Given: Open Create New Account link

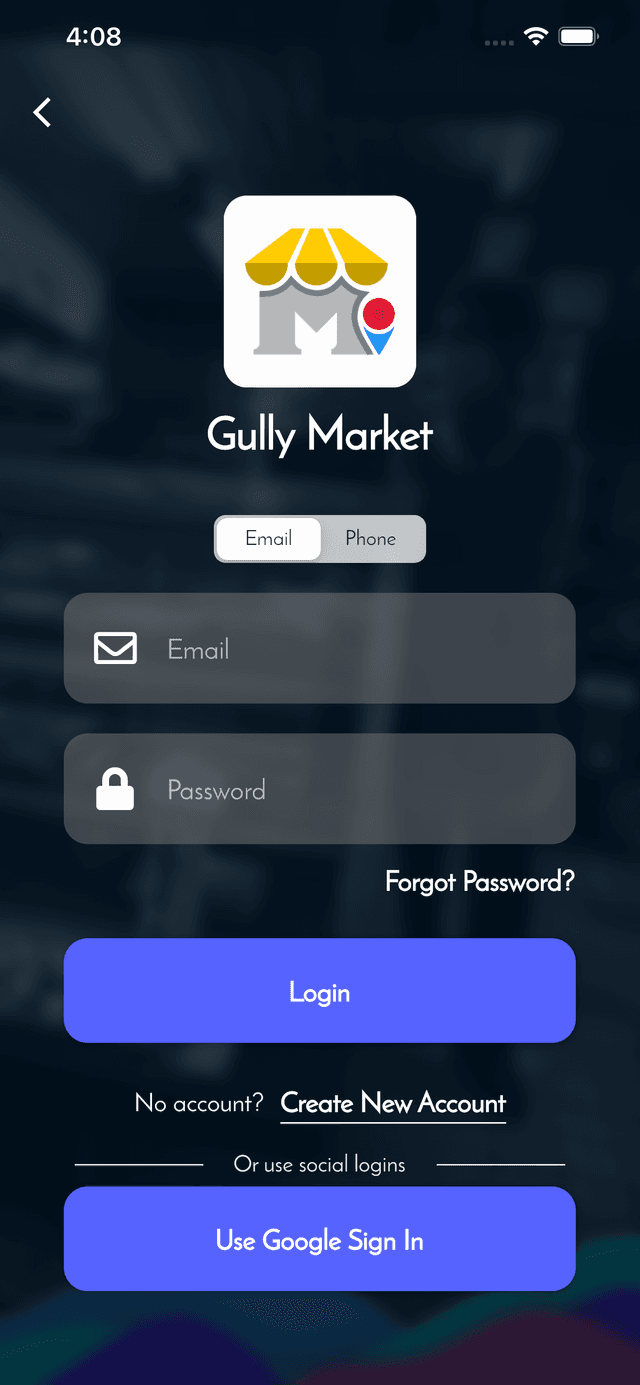Looking at the screenshot, I should 393,1104.
